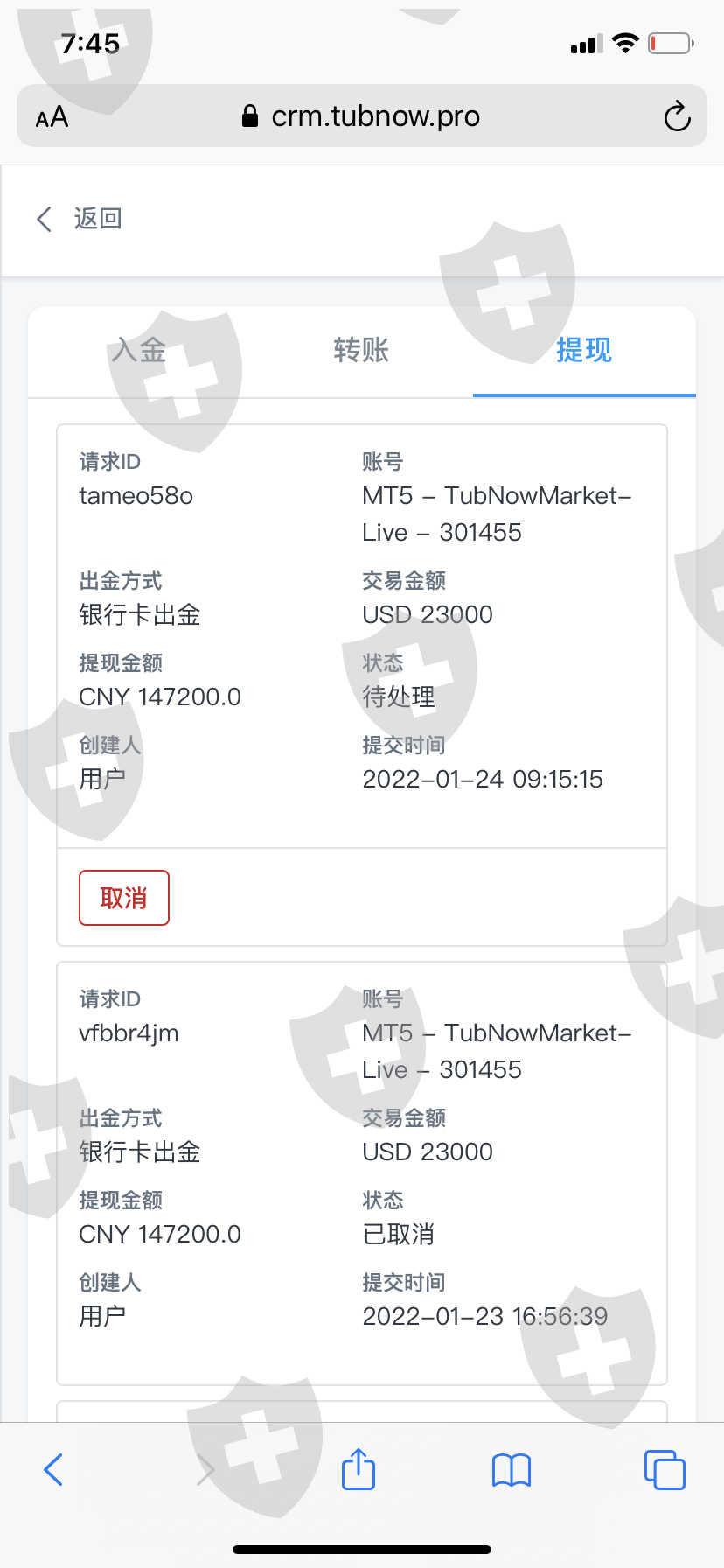Switch to the 转账 tab
The image size is (724, 1568).
click(361, 350)
